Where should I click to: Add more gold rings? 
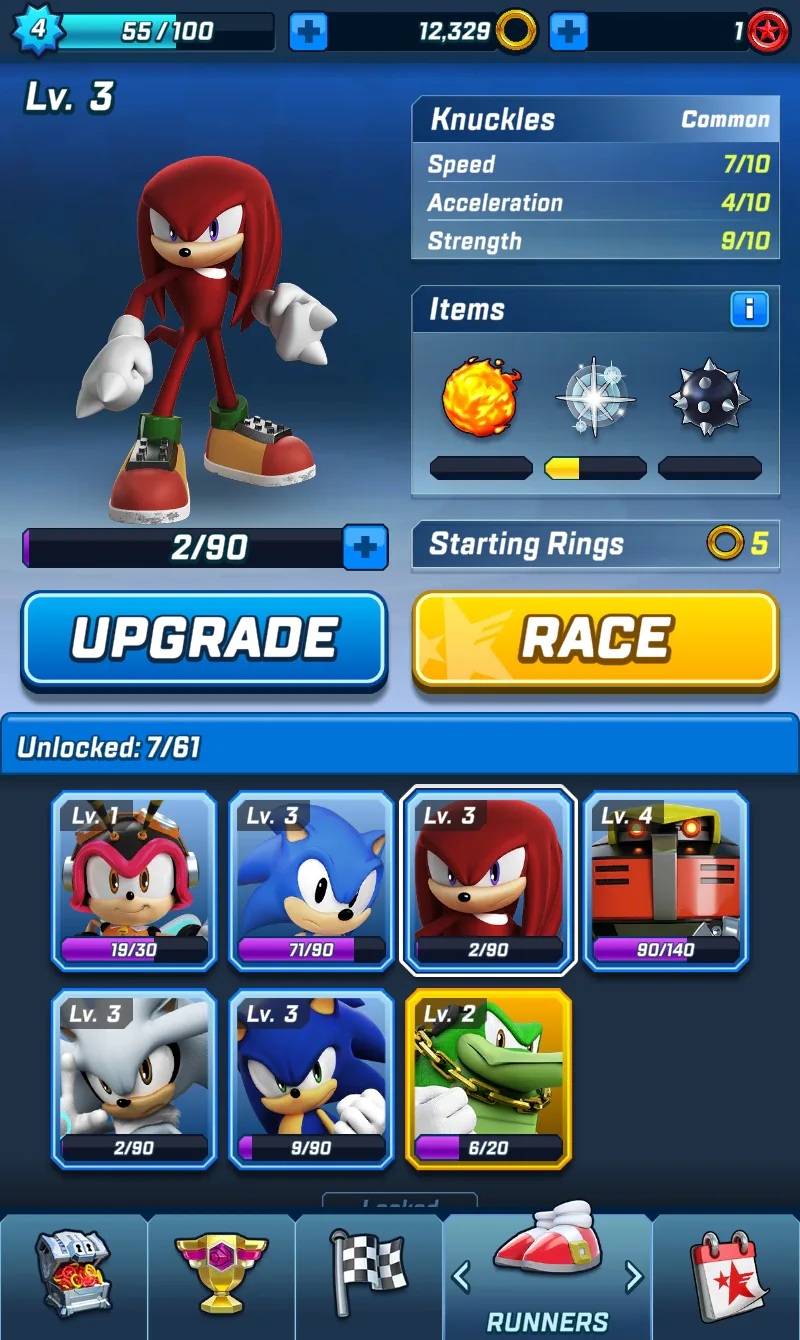point(308,32)
